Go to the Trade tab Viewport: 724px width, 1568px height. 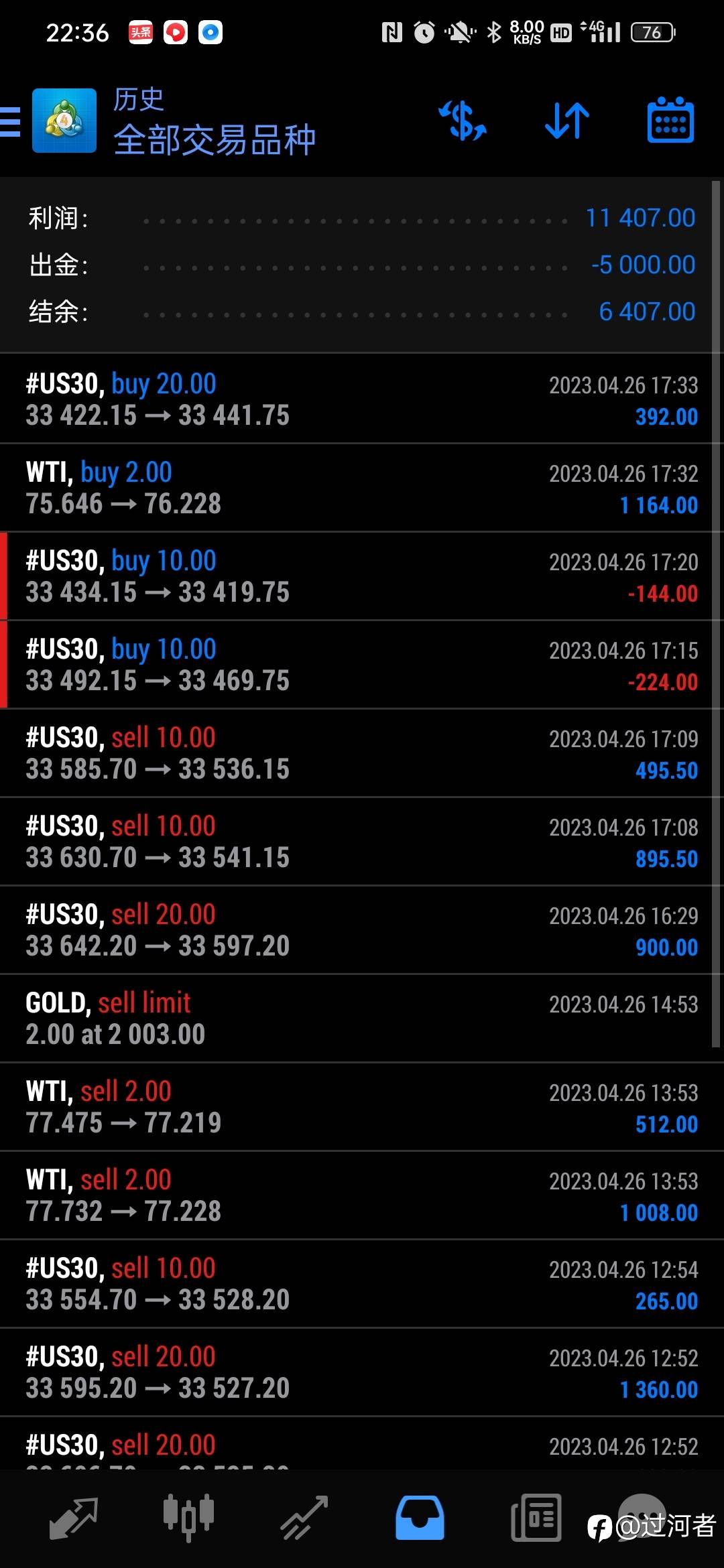click(304, 1518)
